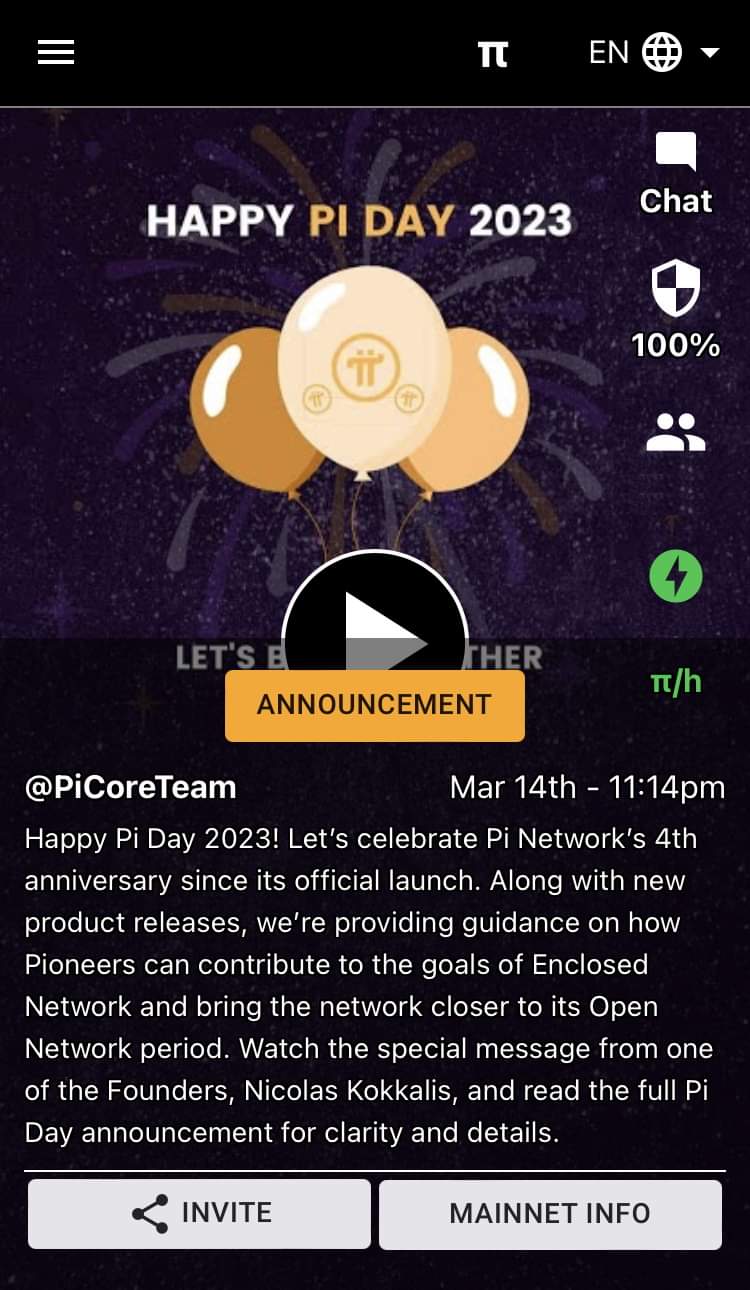750x1290 pixels.
Task: Open the EN language dropdown
Action: tap(654, 52)
